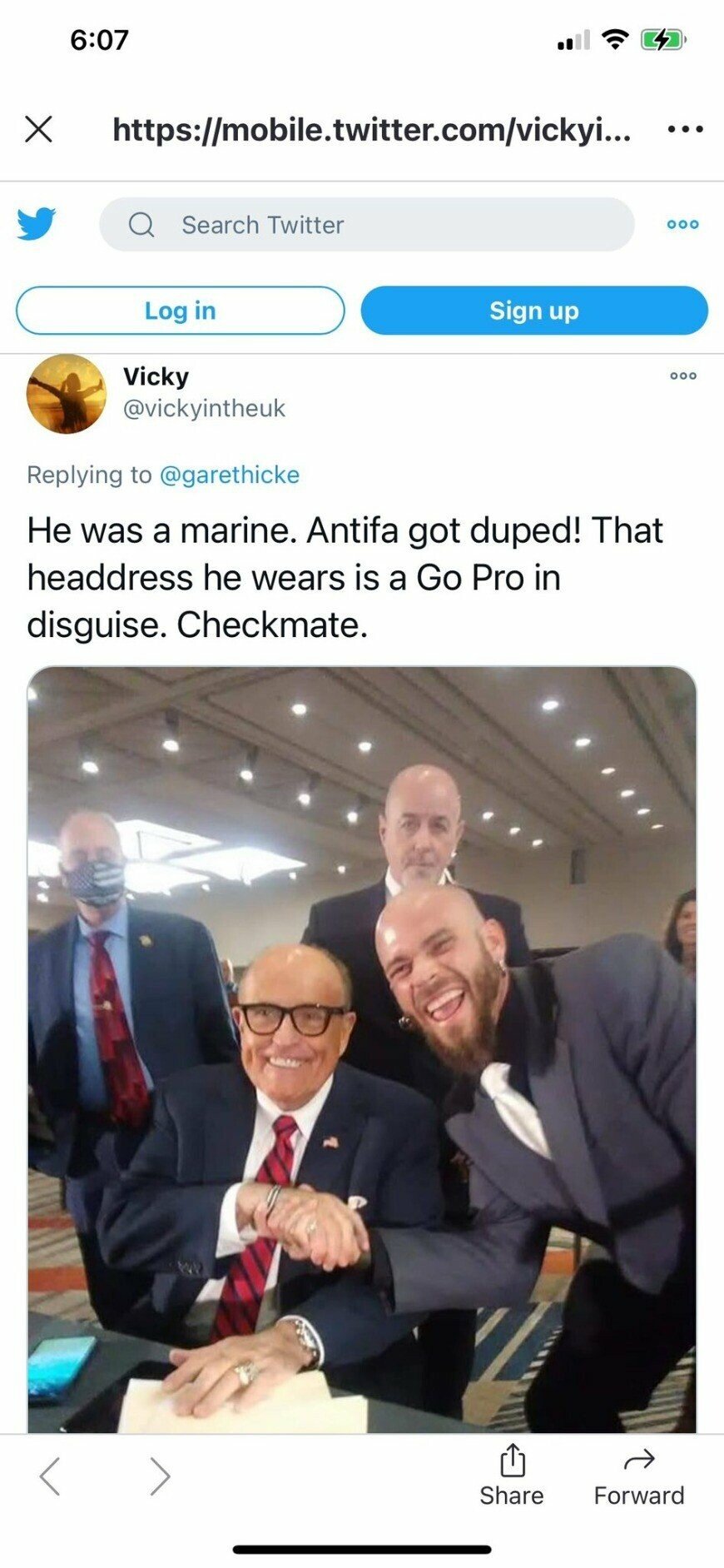Open browser options menu beside the URL
The width and height of the screenshot is (724, 1568).
686,129
